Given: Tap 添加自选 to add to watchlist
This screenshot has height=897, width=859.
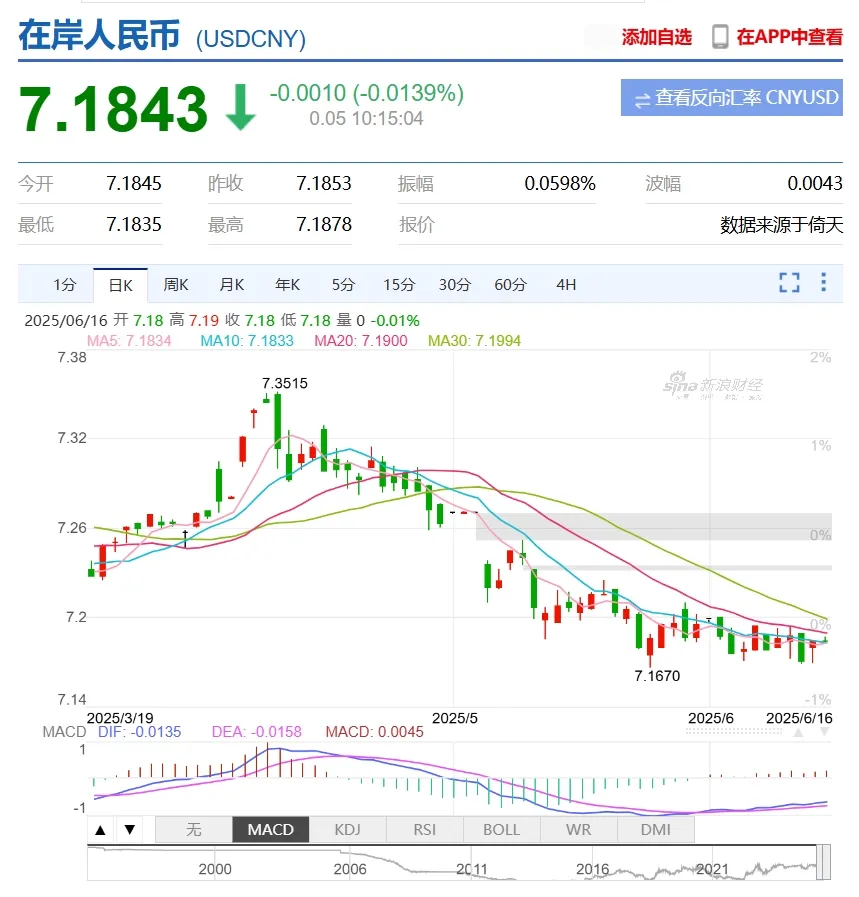Looking at the screenshot, I should pyautogui.click(x=656, y=37).
